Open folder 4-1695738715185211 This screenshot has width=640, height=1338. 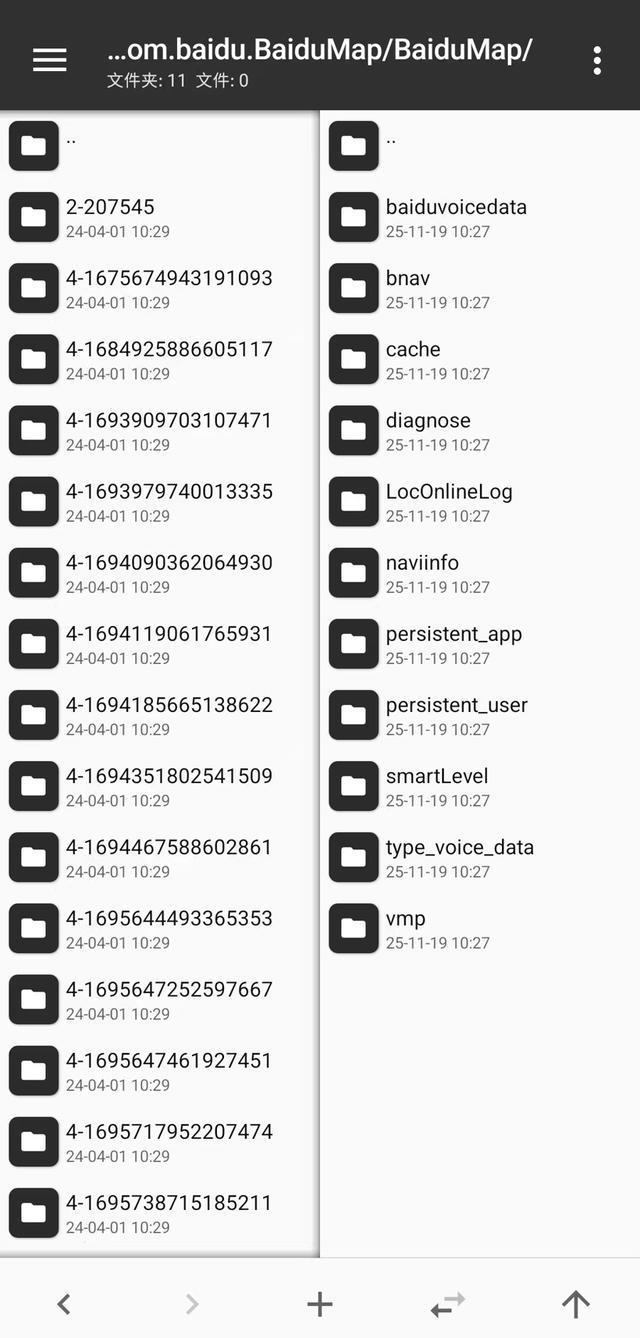click(x=168, y=1212)
